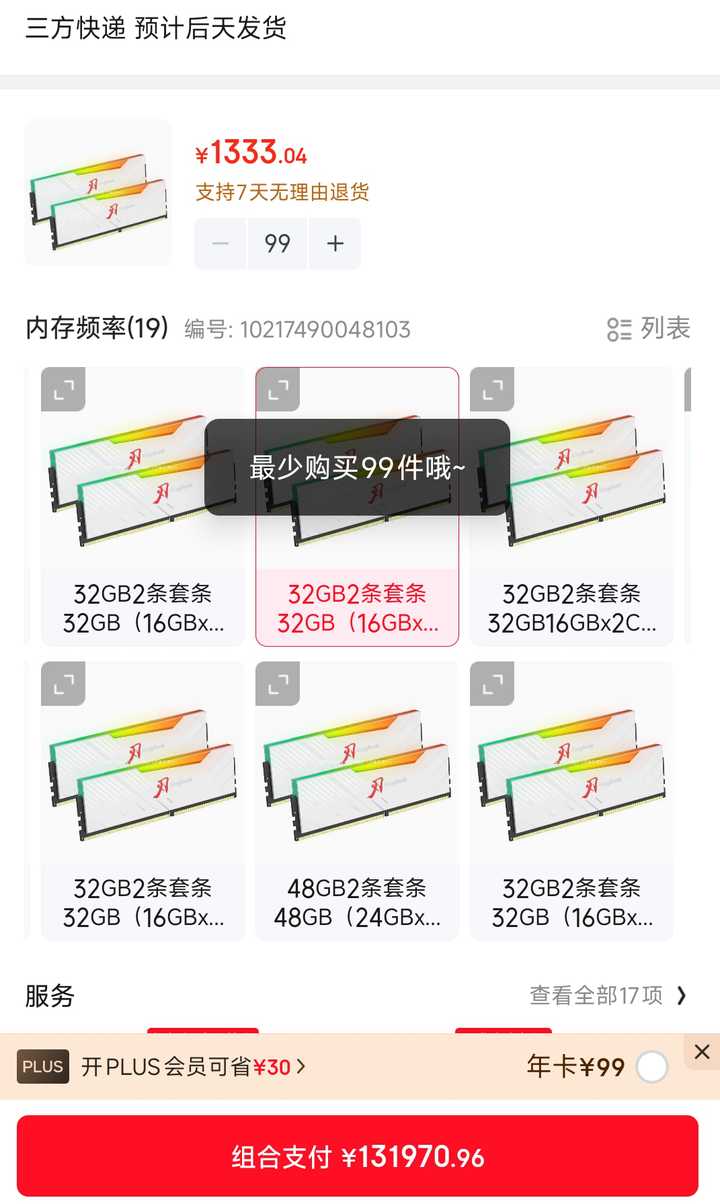
Task: Edit the quantity field showing 99
Action: (277, 244)
